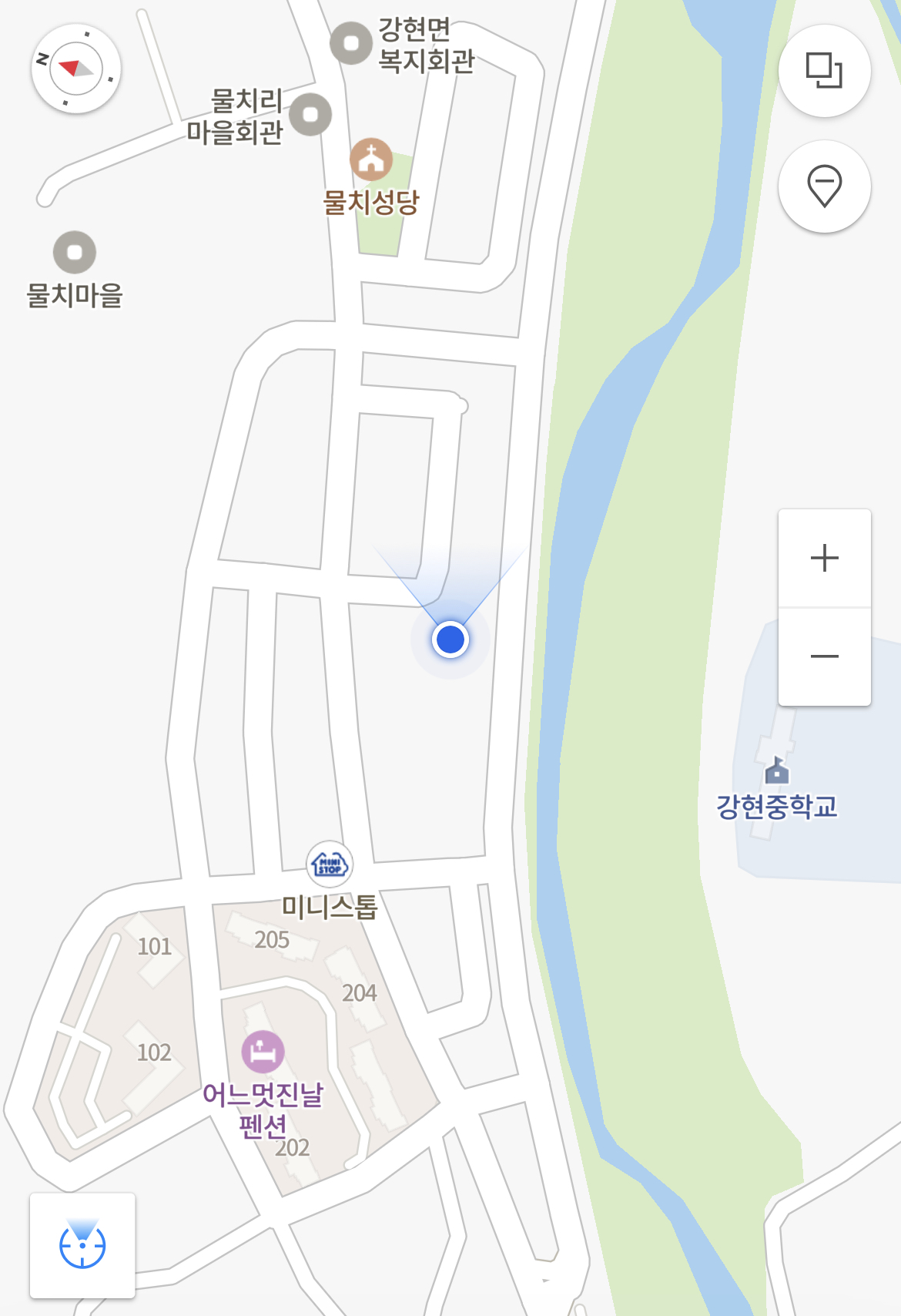Tap the 물치마을 place marker
The height and width of the screenshot is (1316, 901).
click(75, 252)
